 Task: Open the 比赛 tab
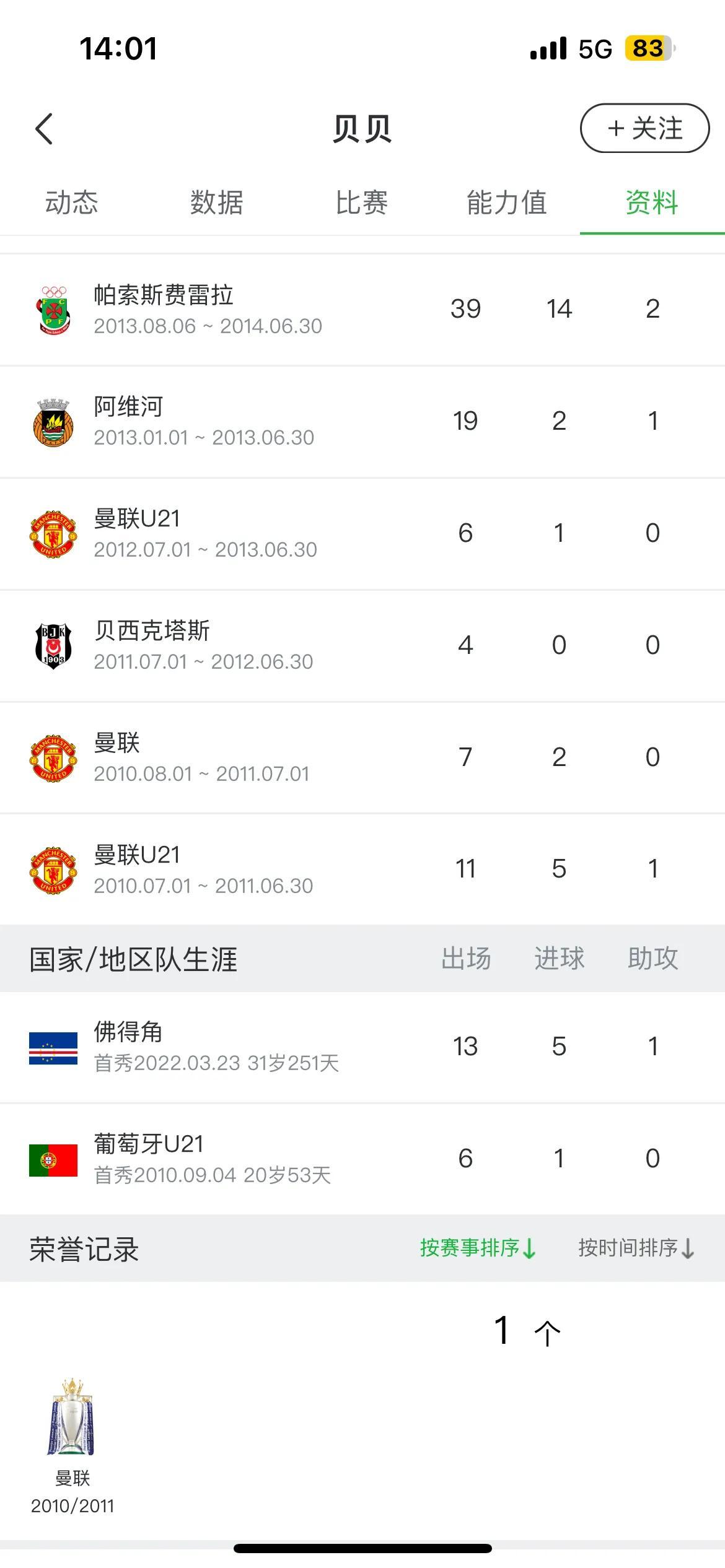tap(361, 203)
